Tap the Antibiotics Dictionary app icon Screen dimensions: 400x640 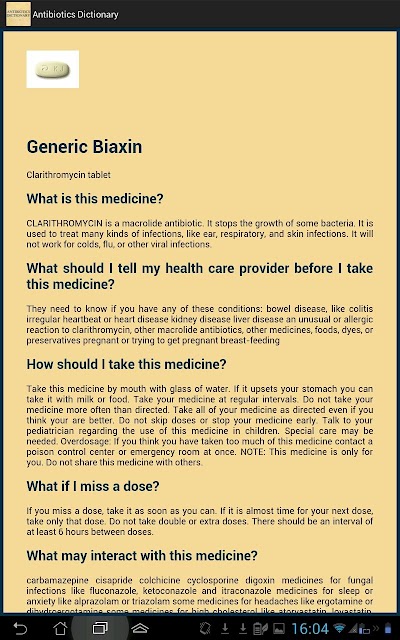18,14
